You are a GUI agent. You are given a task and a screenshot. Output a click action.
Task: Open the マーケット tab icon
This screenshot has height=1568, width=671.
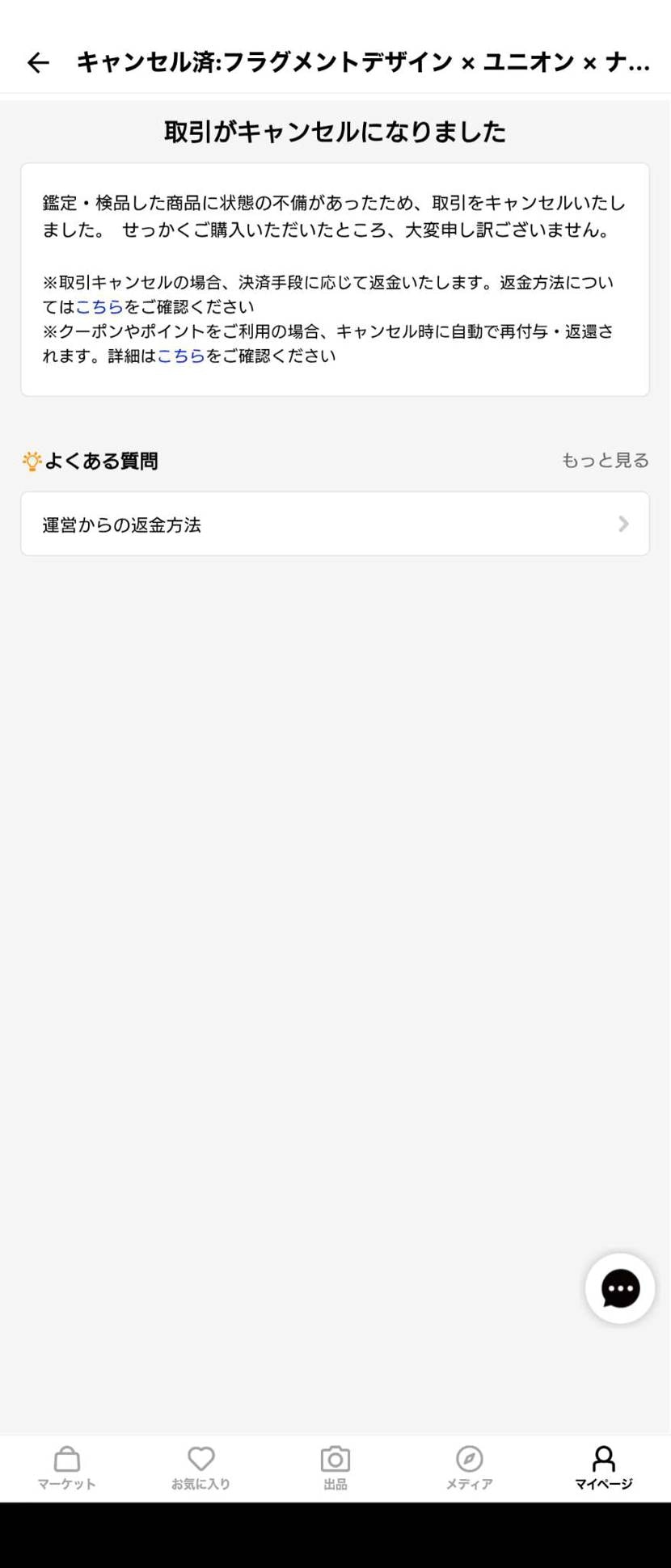click(66, 1455)
